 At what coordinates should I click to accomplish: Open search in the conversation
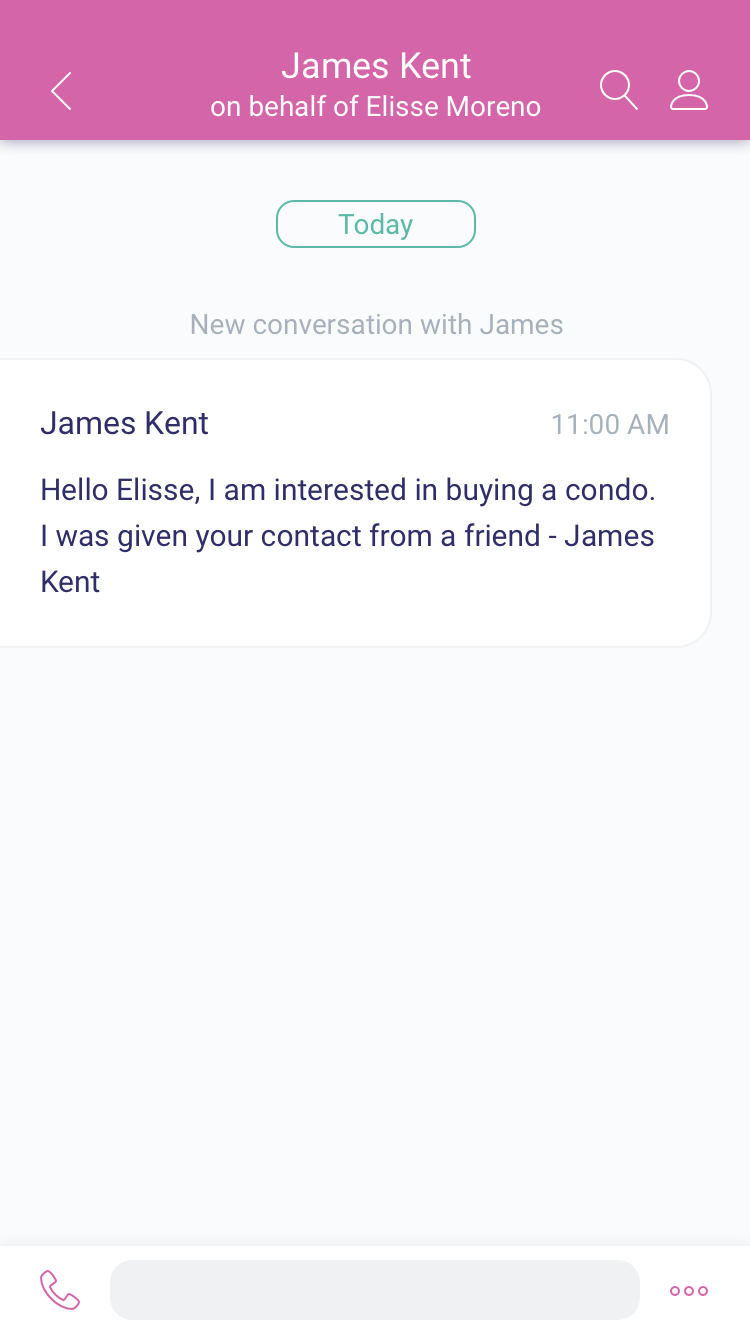(x=619, y=90)
